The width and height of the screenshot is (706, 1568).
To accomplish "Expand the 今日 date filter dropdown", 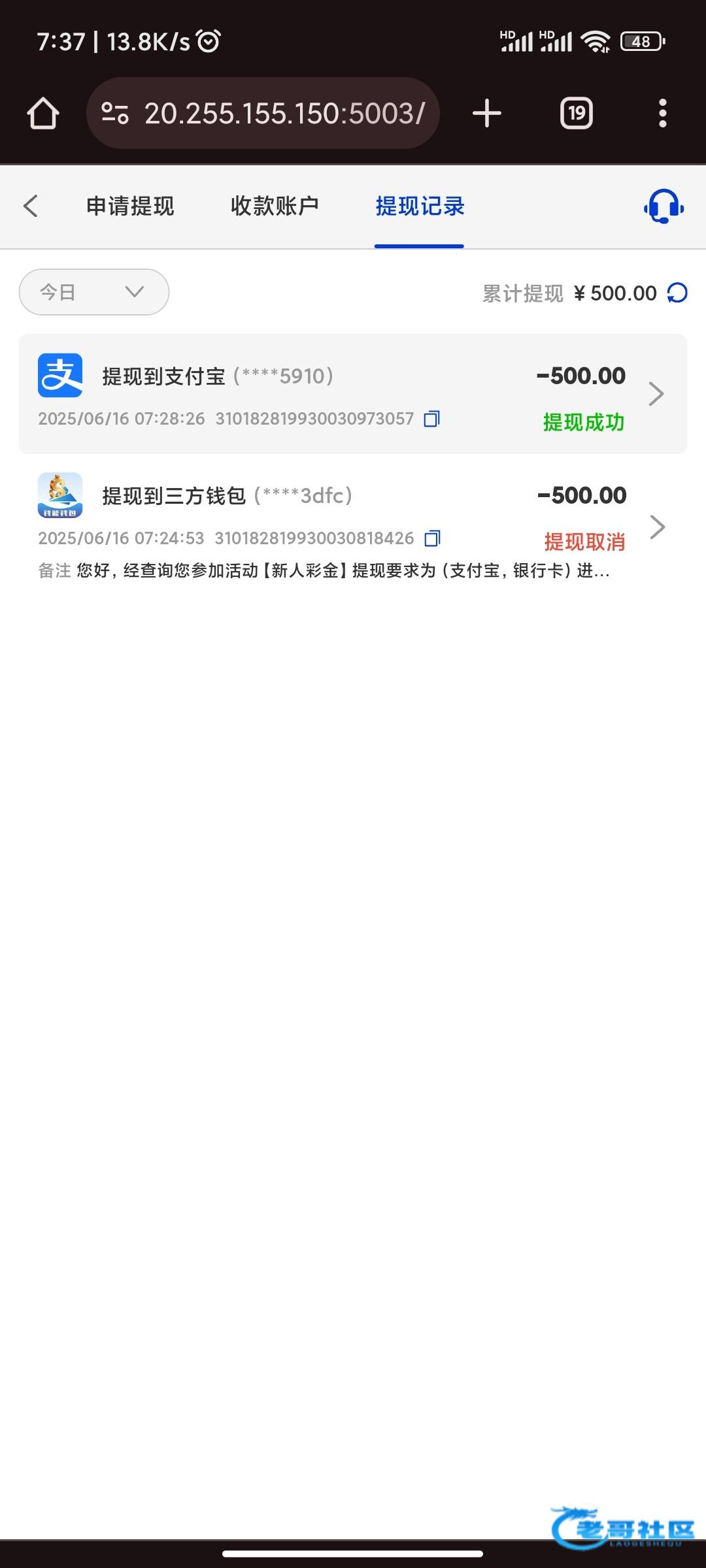I will click(x=94, y=292).
